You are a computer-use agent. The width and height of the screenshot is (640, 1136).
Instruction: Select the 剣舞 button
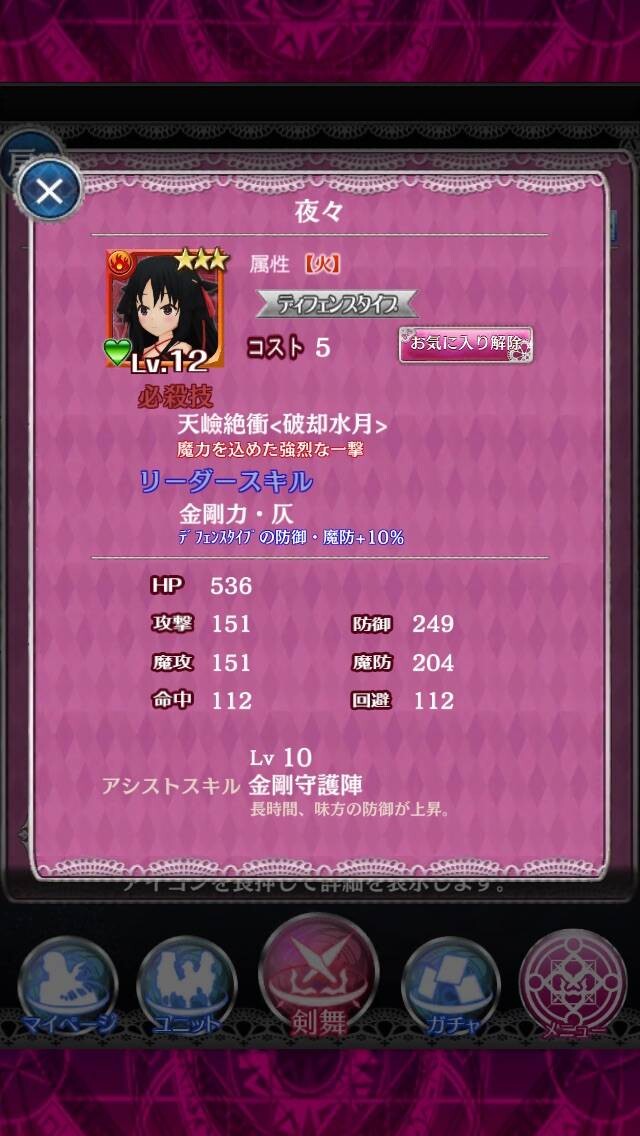[319, 975]
